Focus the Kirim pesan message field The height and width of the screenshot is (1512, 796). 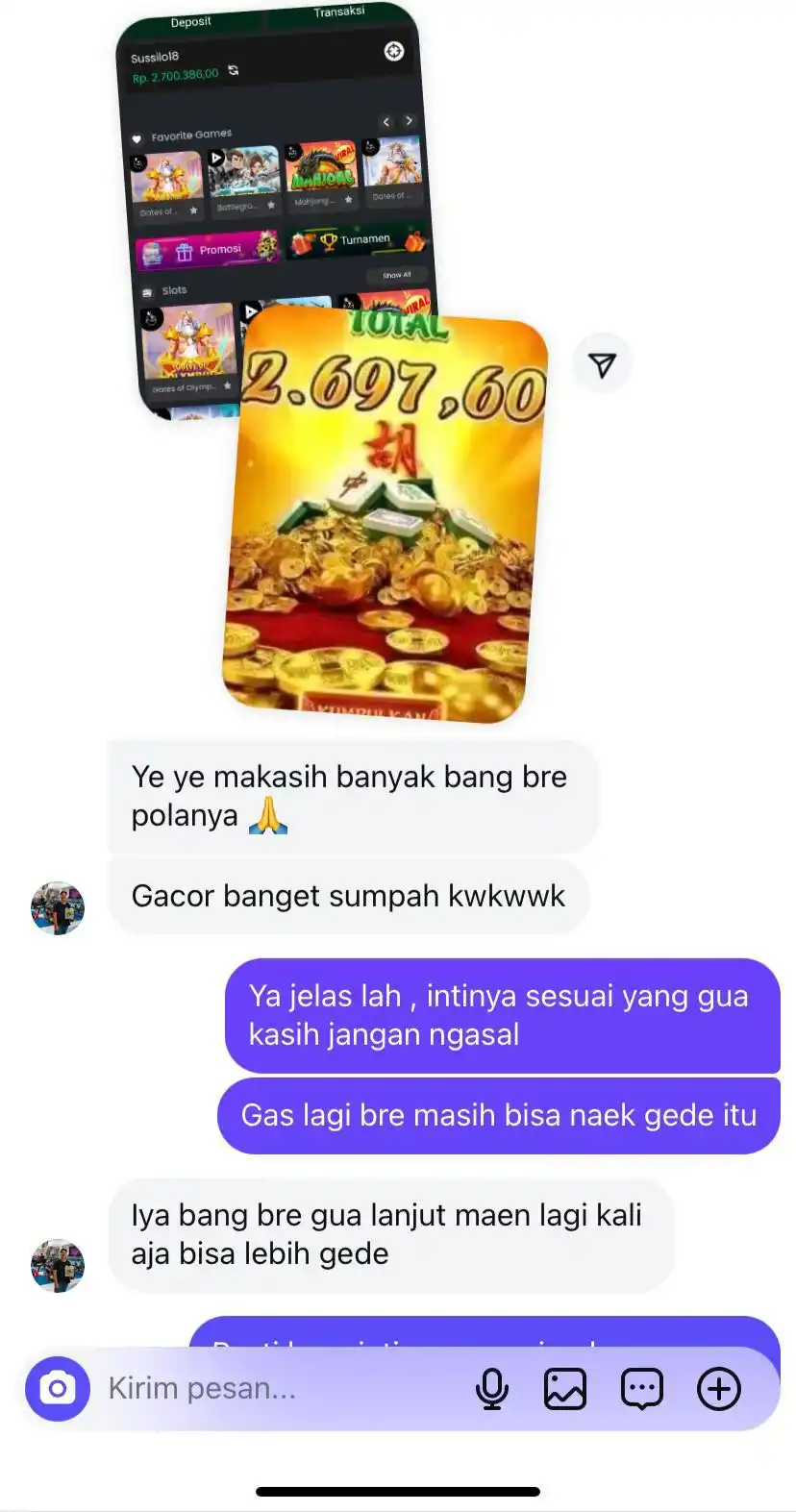click(279, 1389)
